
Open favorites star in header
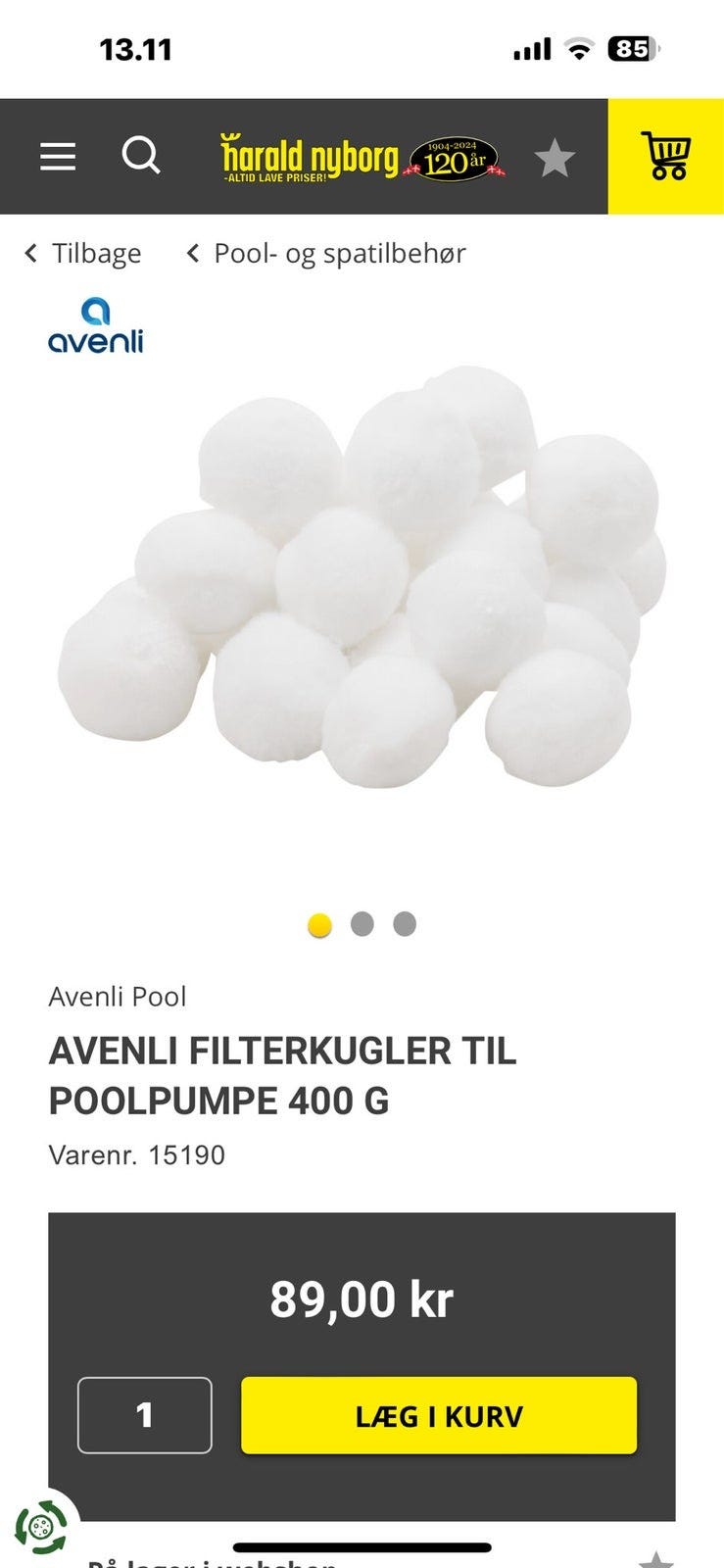click(555, 158)
